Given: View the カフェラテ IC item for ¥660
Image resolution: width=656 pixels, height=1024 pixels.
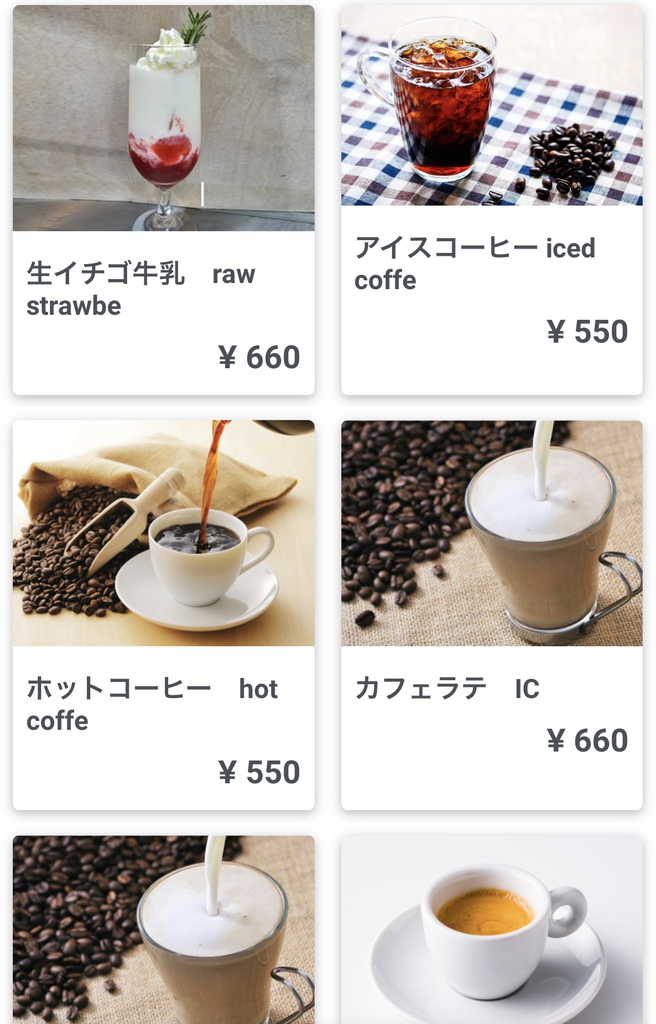Looking at the screenshot, I should coord(491,614).
